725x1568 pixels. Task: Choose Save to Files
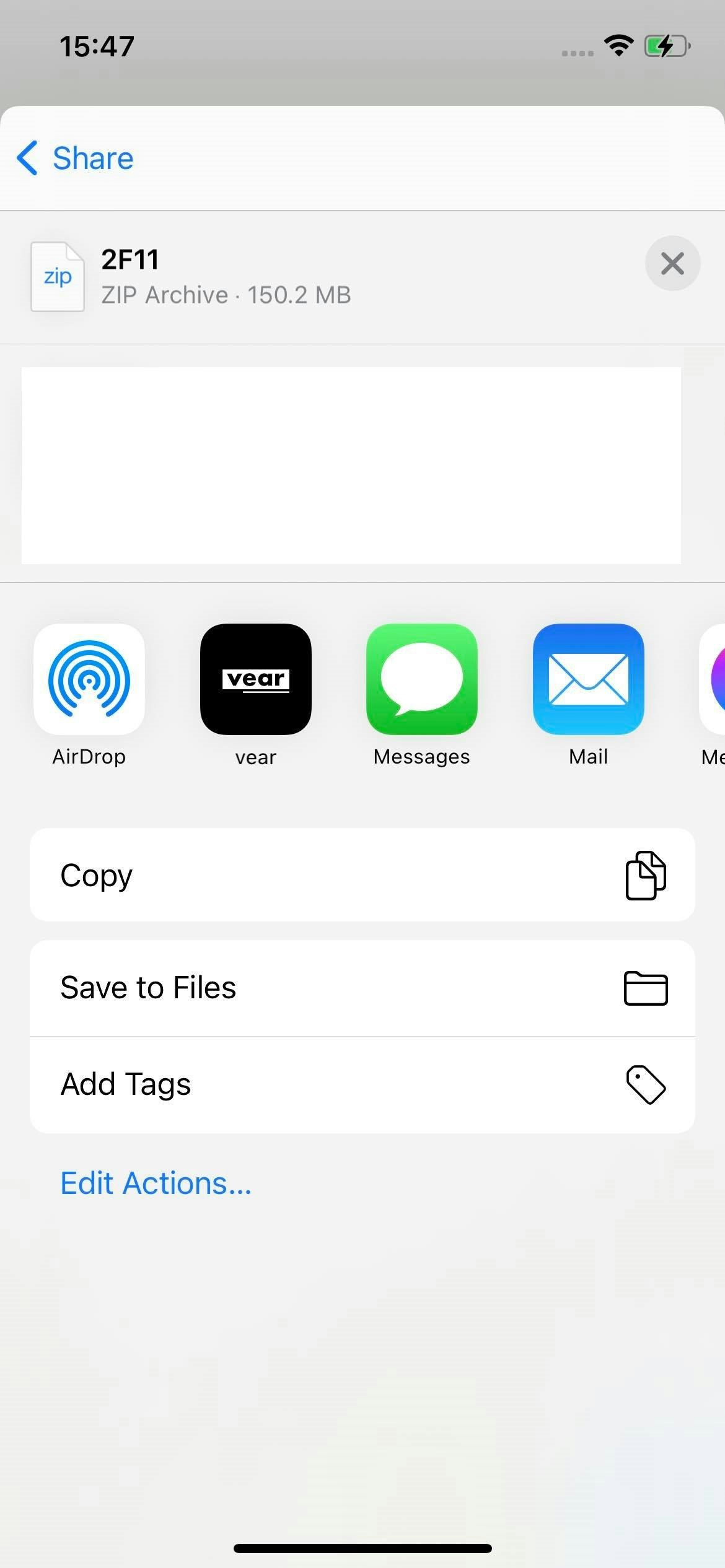coord(362,988)
